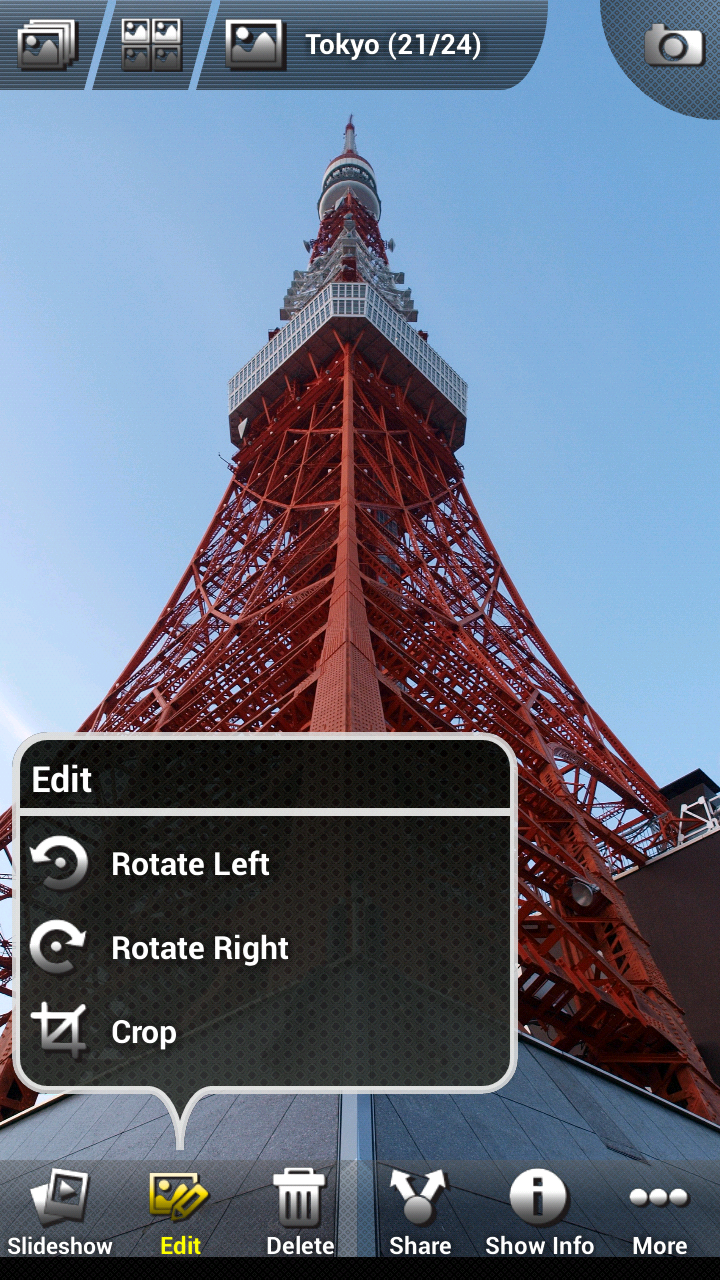Viewport: 720px width, 1280px height.
Task: Choose Rotate Right from Edit menu
Action: pos(200,948)
